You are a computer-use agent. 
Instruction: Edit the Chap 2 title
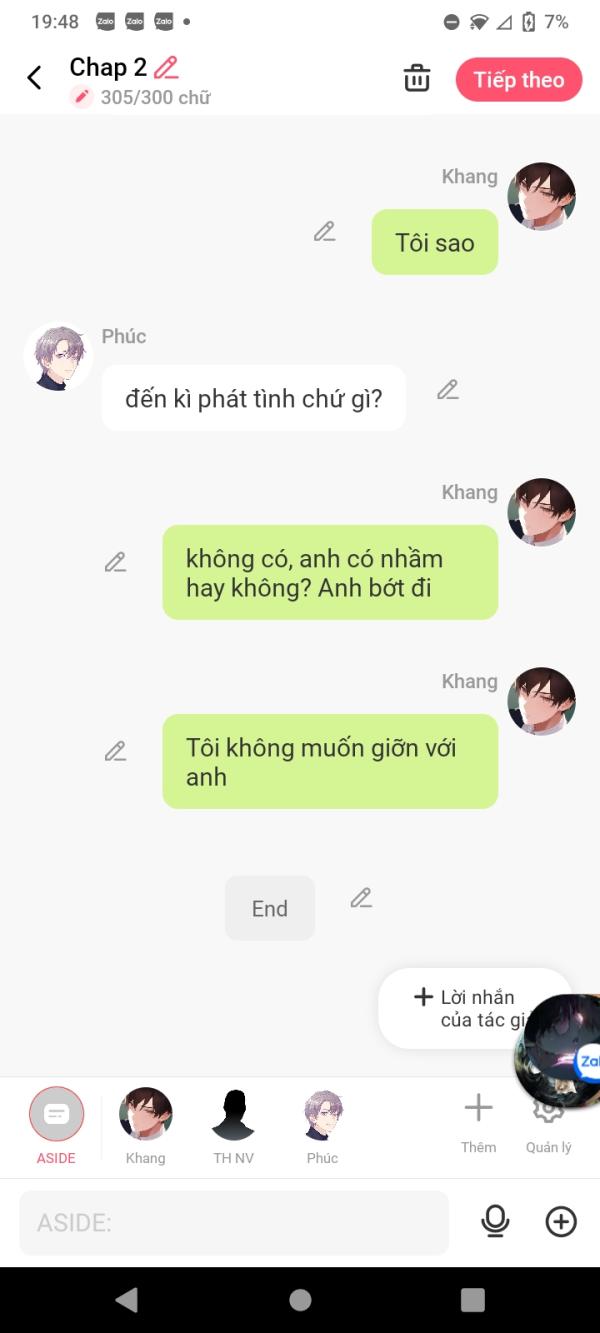(166, 67)
